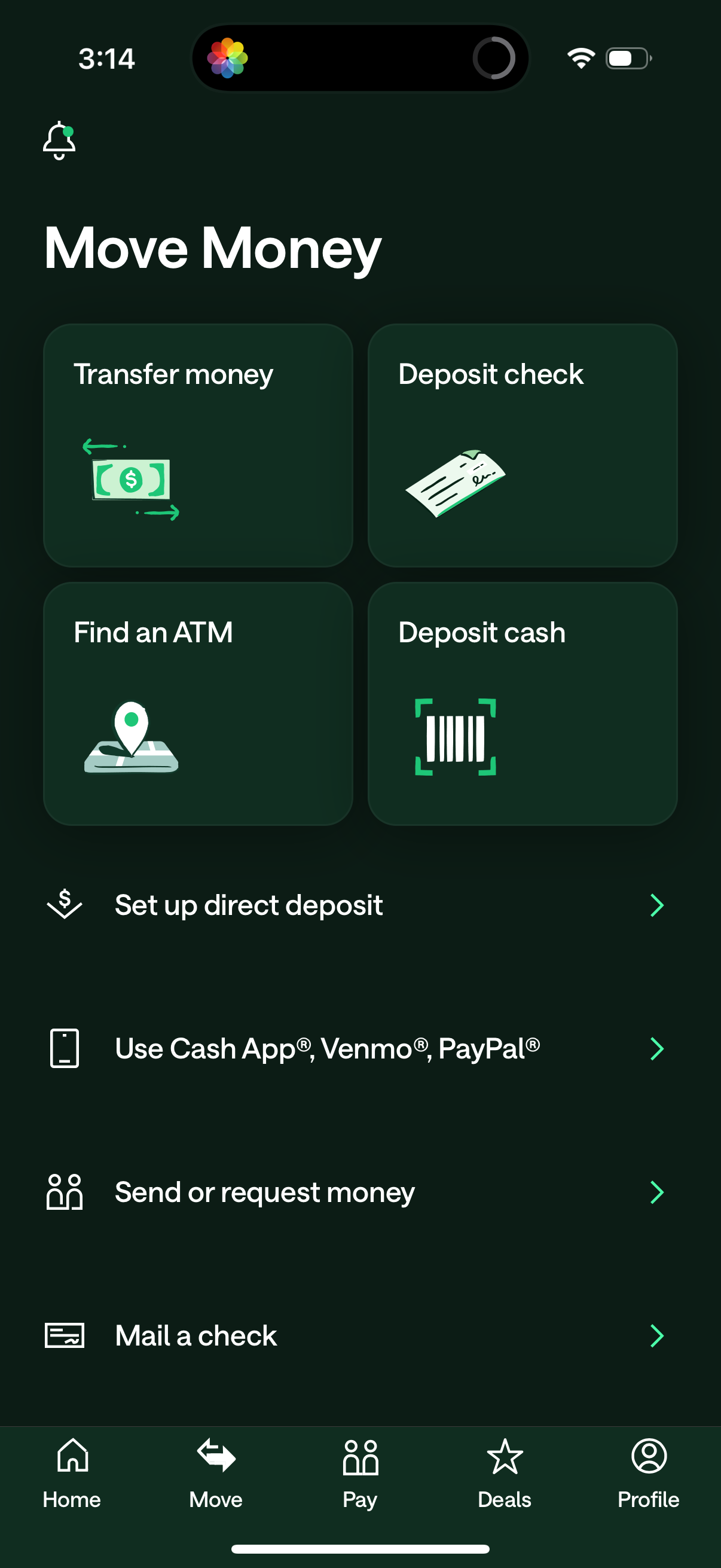
Task: Tap Send or request money
Action: tap(264, 1192)
